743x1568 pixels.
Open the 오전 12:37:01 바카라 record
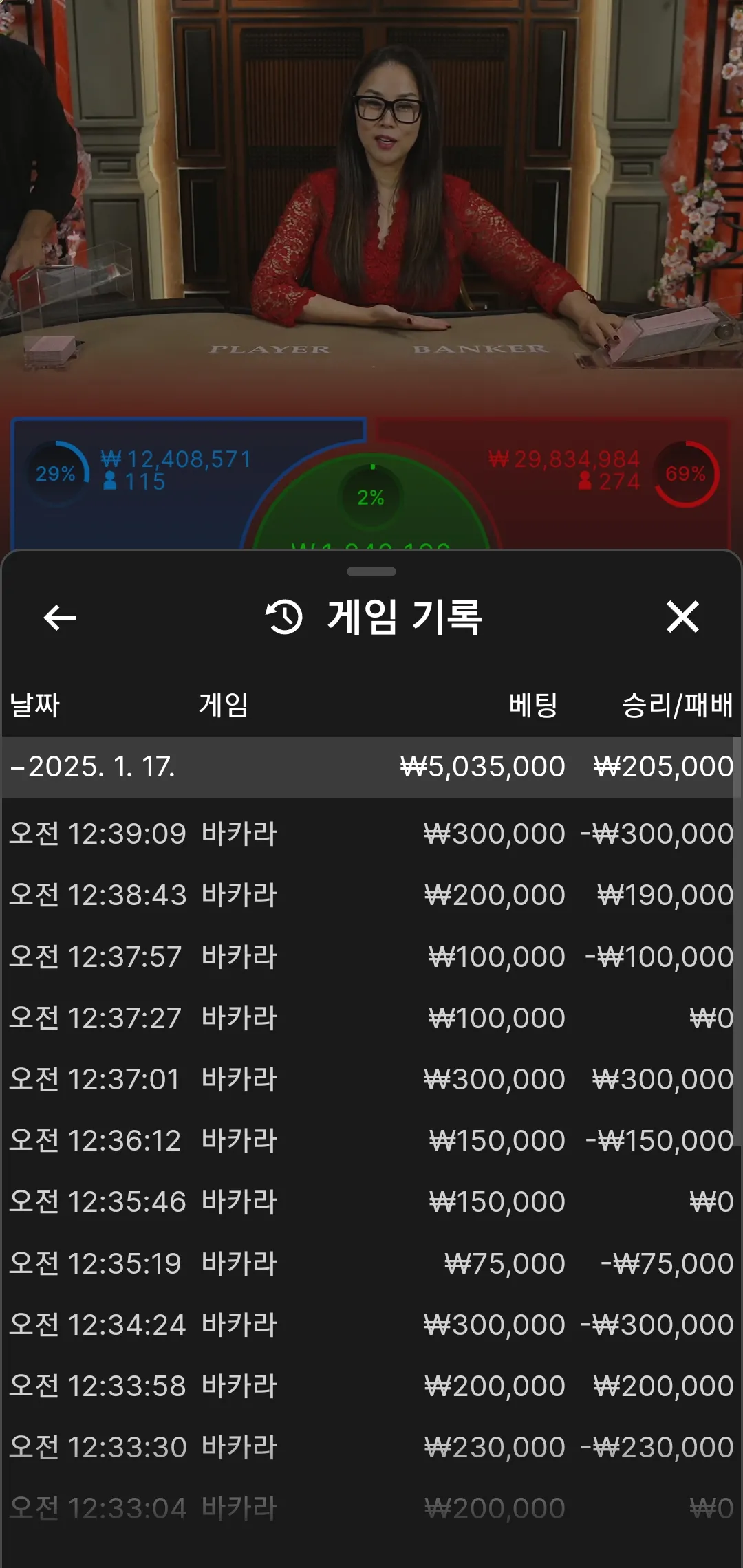371,1079
